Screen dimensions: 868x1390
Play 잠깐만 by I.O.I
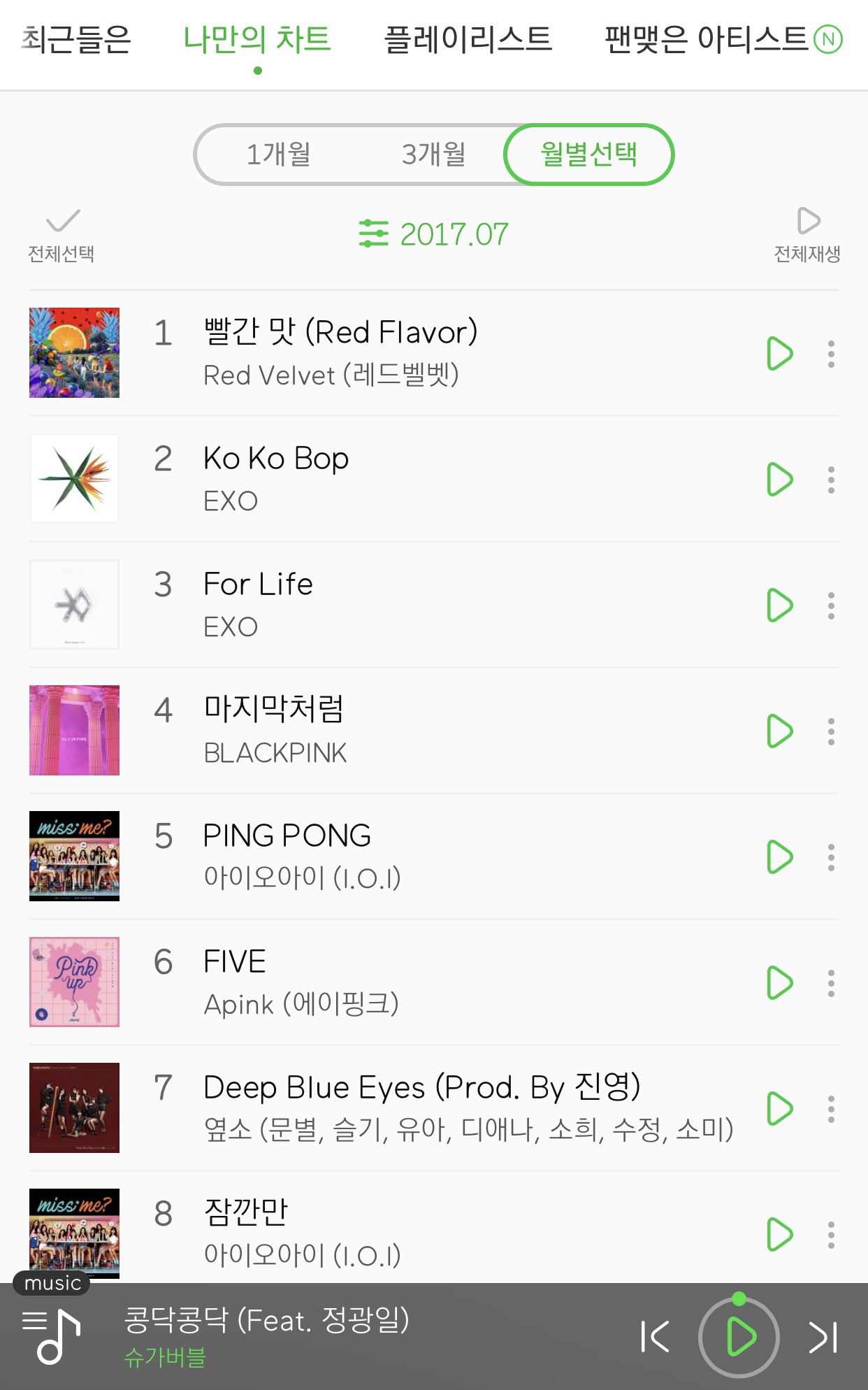click(x=779, y=1235)
